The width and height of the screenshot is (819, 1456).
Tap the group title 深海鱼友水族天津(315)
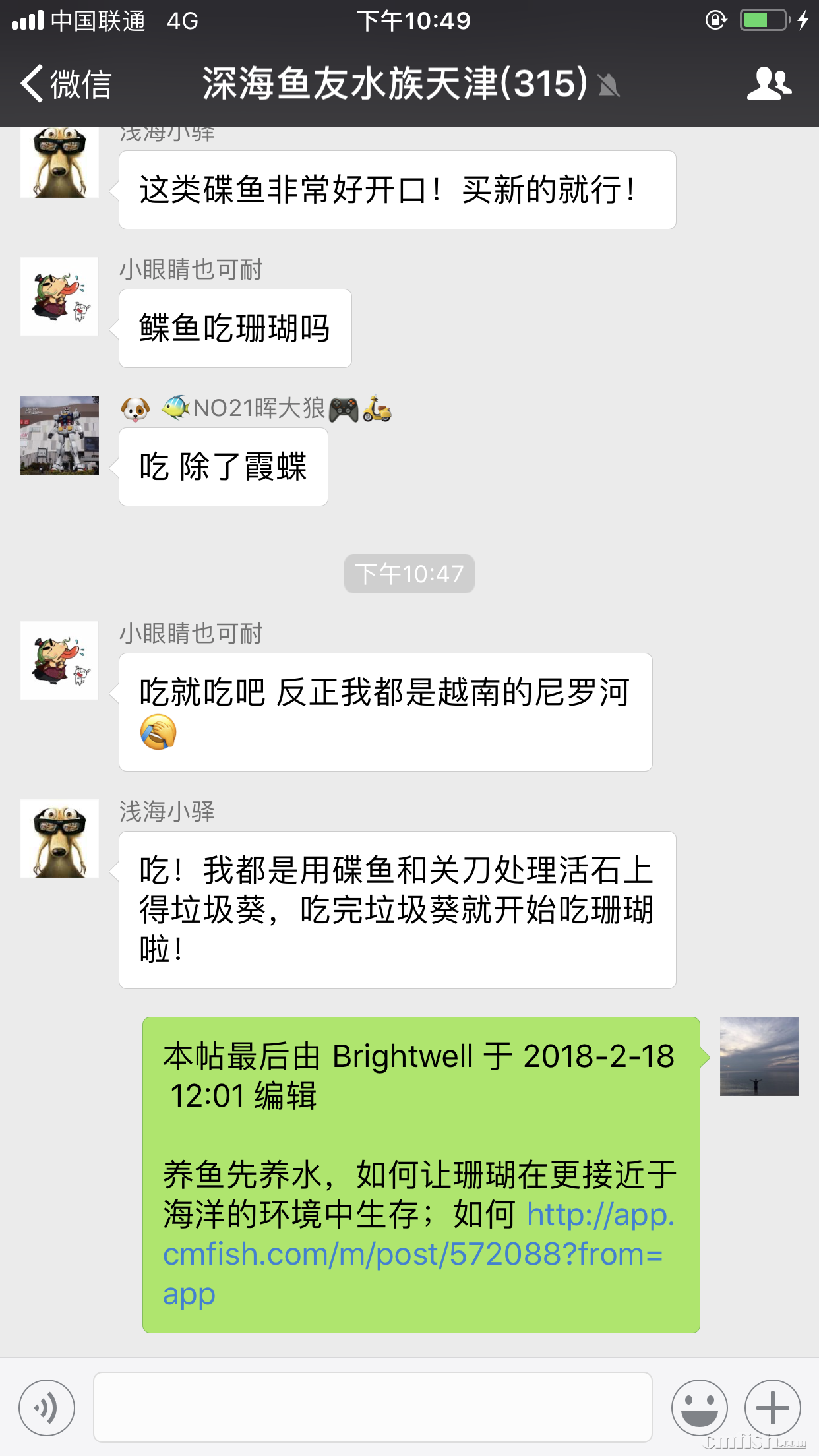(394, 84)
